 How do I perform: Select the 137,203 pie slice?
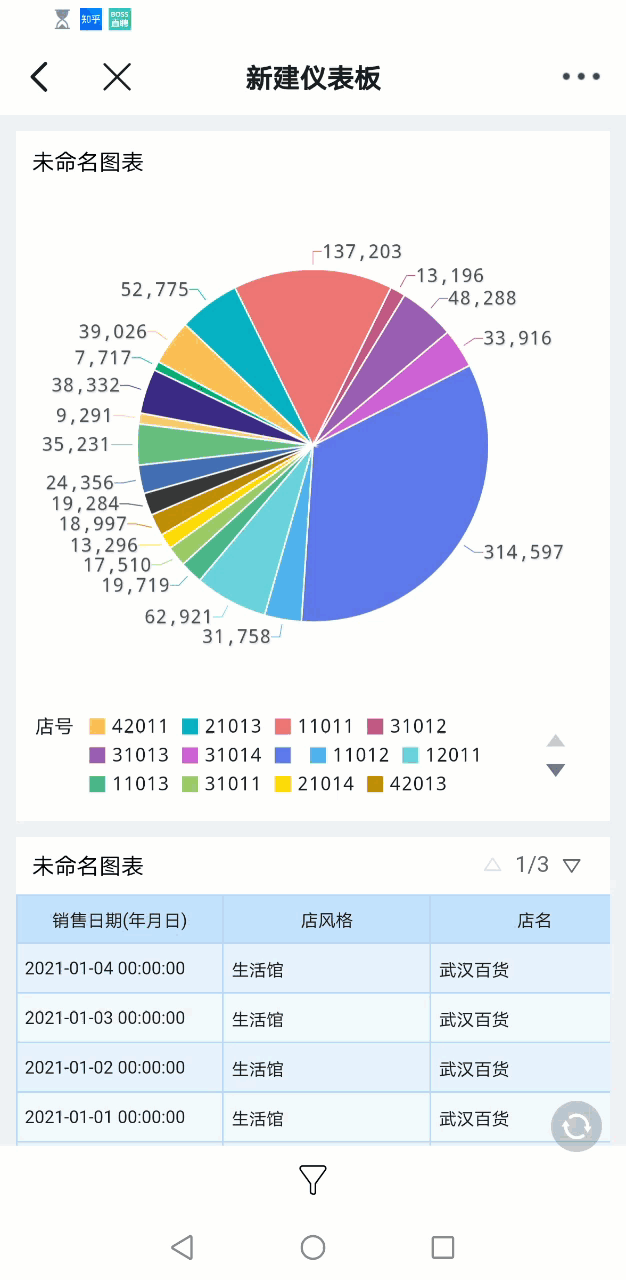click(310, 330)
